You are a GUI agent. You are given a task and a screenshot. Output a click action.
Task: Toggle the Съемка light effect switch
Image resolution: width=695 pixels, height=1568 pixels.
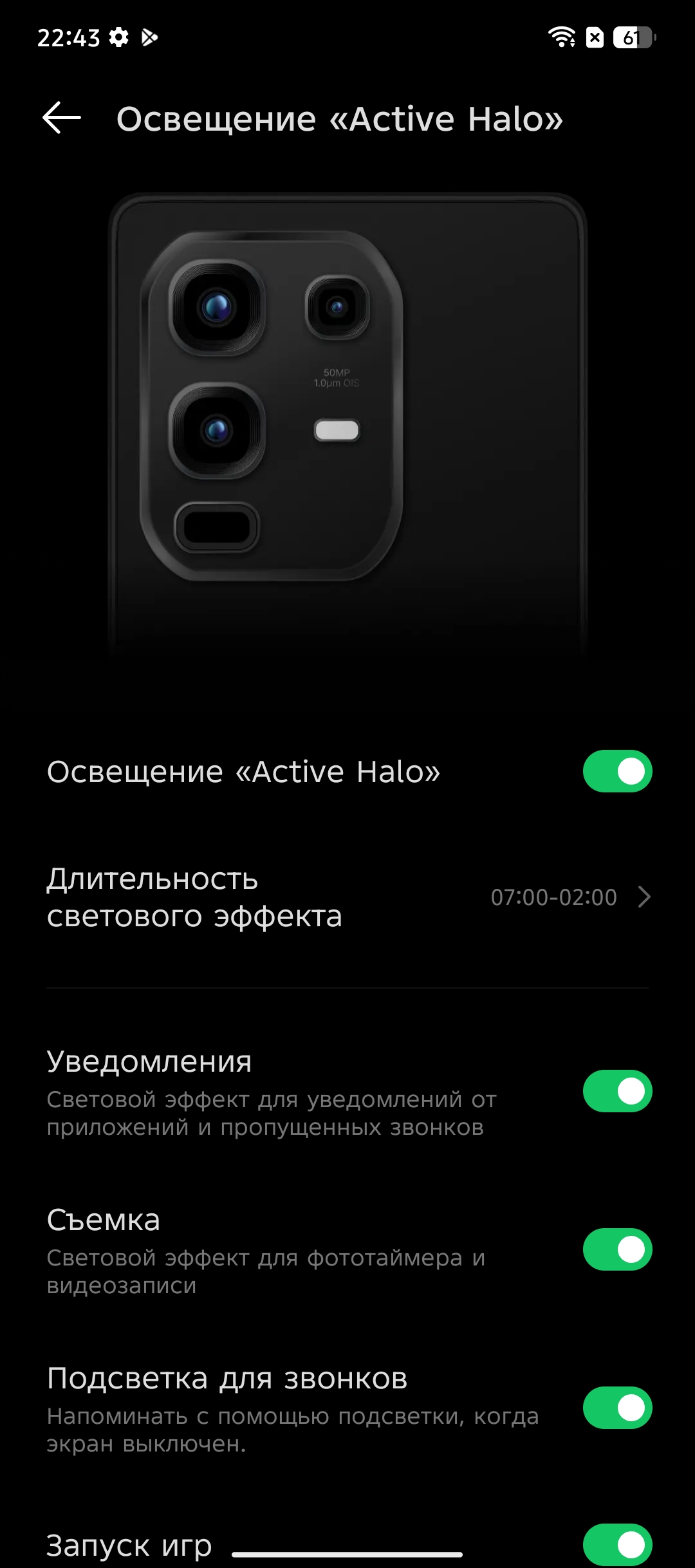pyautogui.click(x=617, y=1249)
